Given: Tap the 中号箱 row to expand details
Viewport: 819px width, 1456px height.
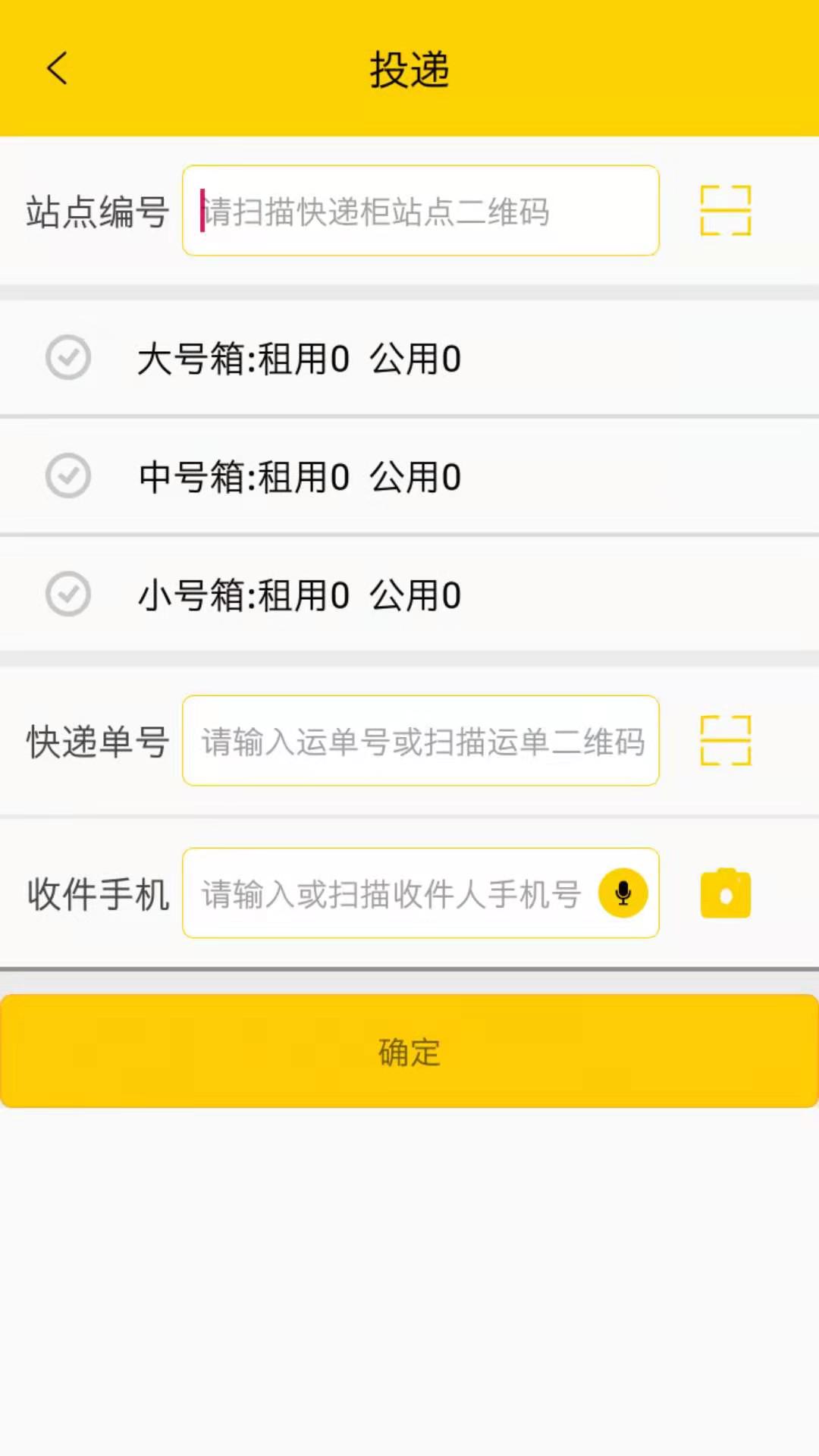Looking at the screenshot, I should point(300,475).
